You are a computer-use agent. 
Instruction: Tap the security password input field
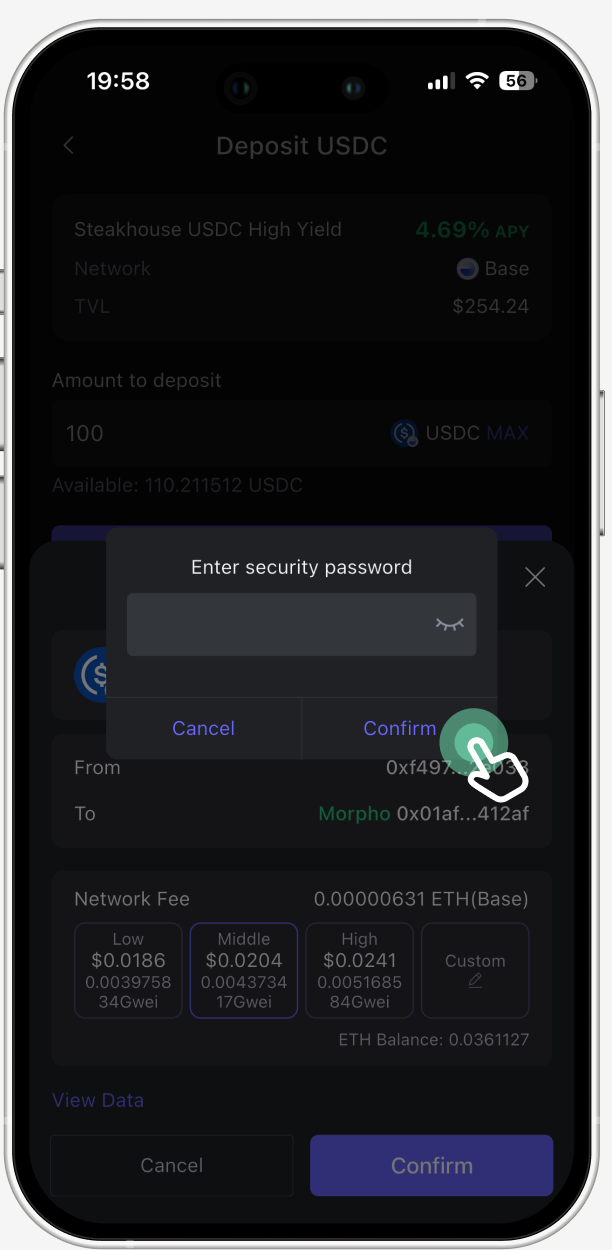coord(280,625)
